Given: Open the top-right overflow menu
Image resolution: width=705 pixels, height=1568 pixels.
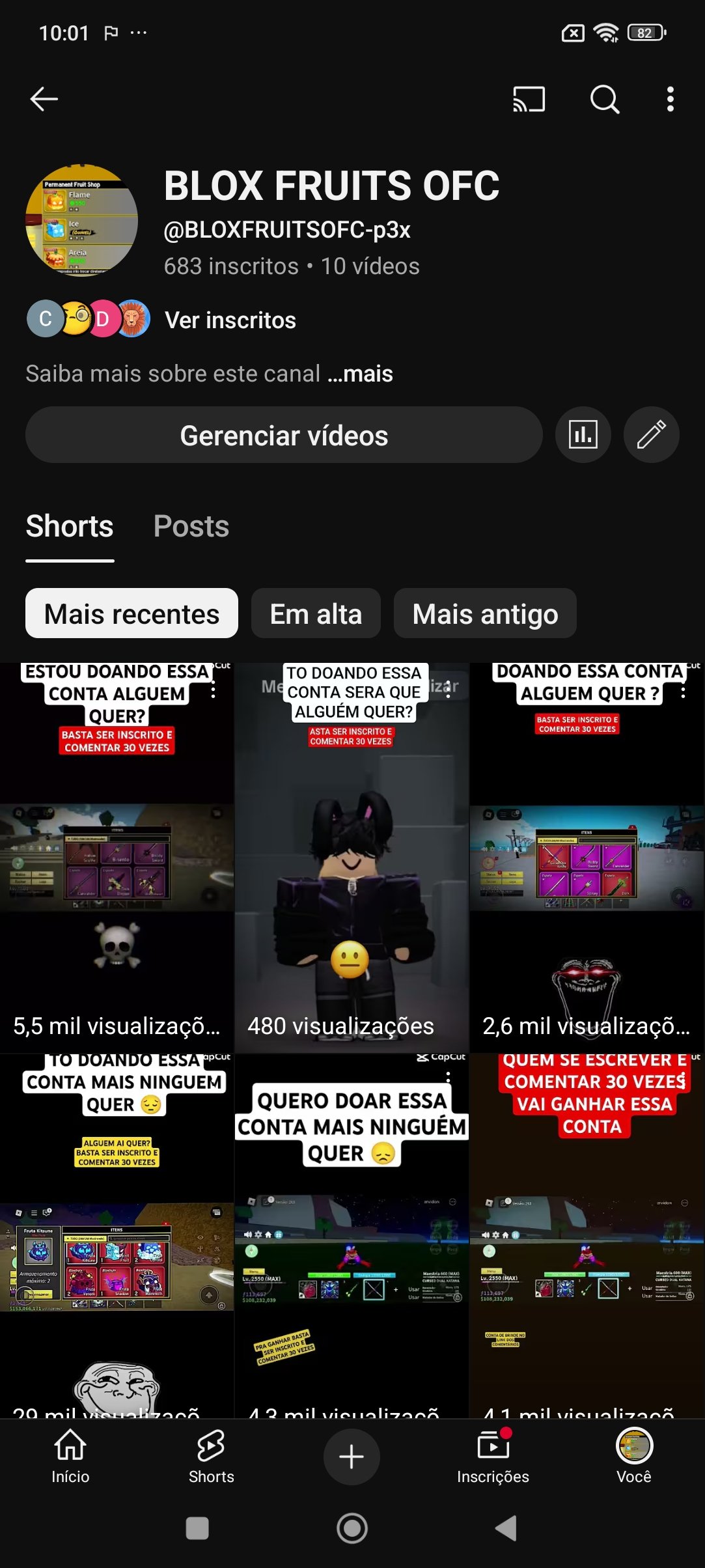Looking at the screenshot, I should tap(670, 99).
